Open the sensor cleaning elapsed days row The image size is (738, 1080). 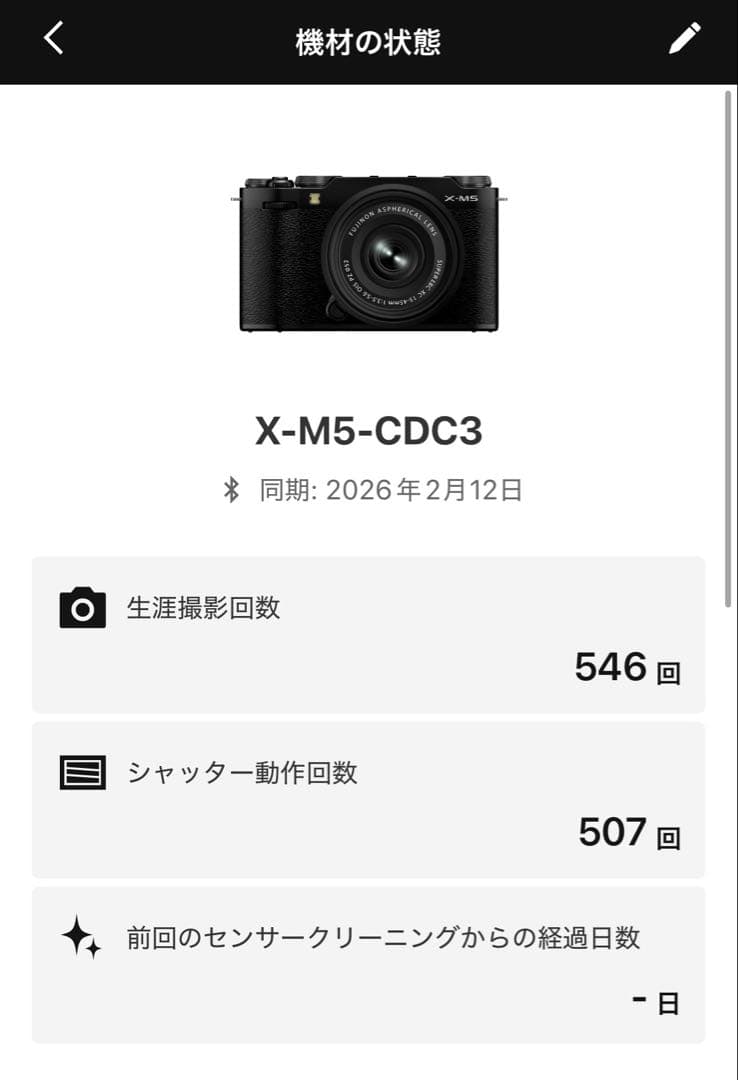pyautogui.click(x=369, y=965)
